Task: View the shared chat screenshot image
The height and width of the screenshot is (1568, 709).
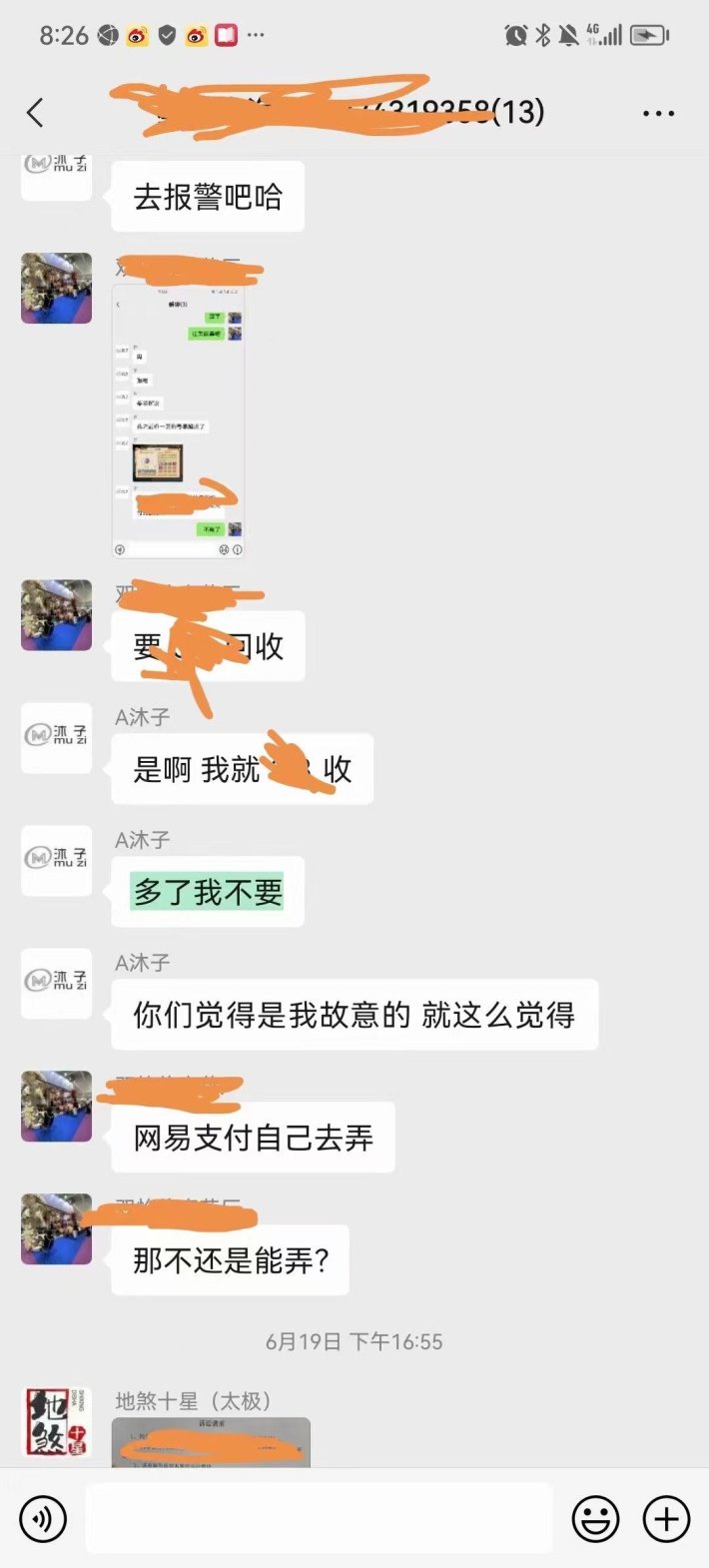Action: [178, 420]
